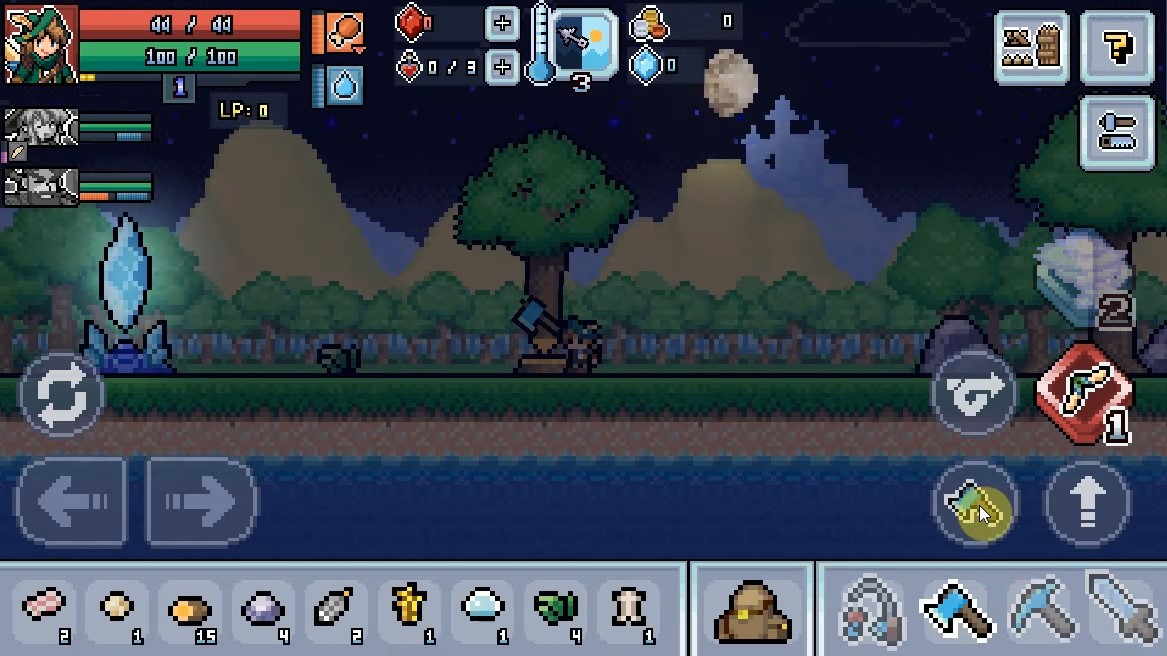
Task: Select the pickaxe in the tool bar
Action: click(x=1040, y=611)
